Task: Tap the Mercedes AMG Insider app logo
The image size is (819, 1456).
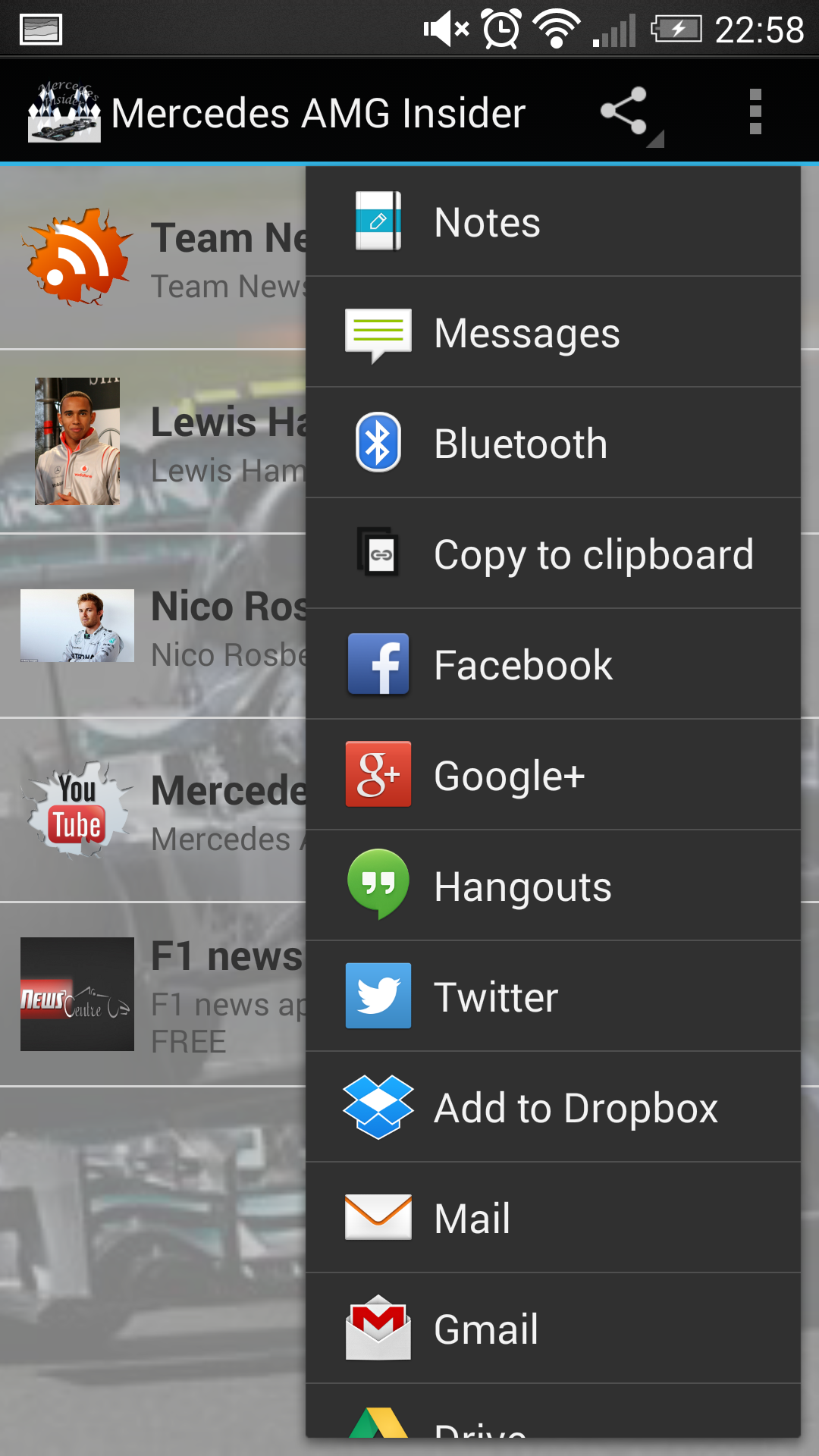Action: tap(64, 111)
